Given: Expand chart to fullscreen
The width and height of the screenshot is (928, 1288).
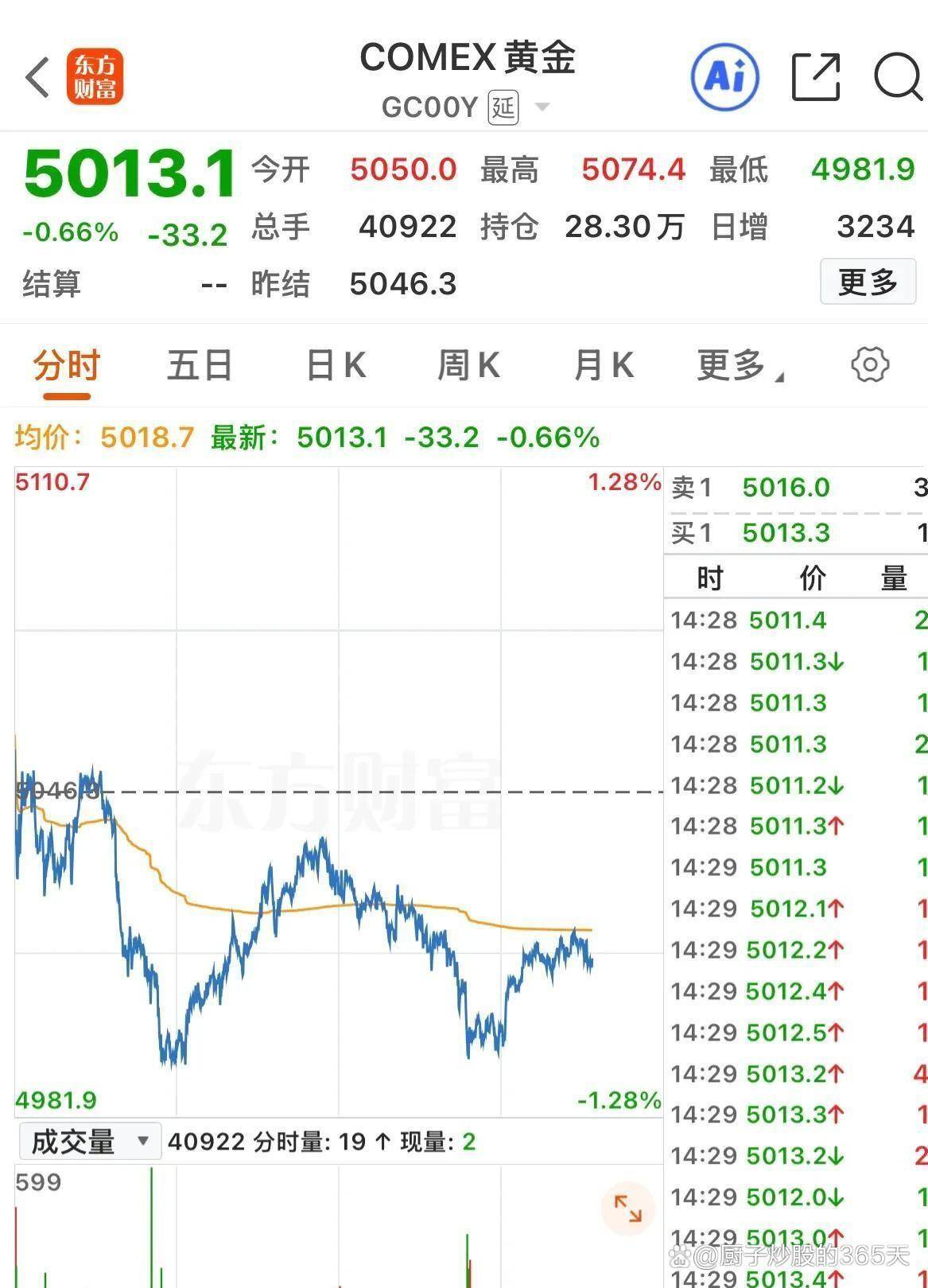Looking at the screenshot, I should [x=627, y=1208].
